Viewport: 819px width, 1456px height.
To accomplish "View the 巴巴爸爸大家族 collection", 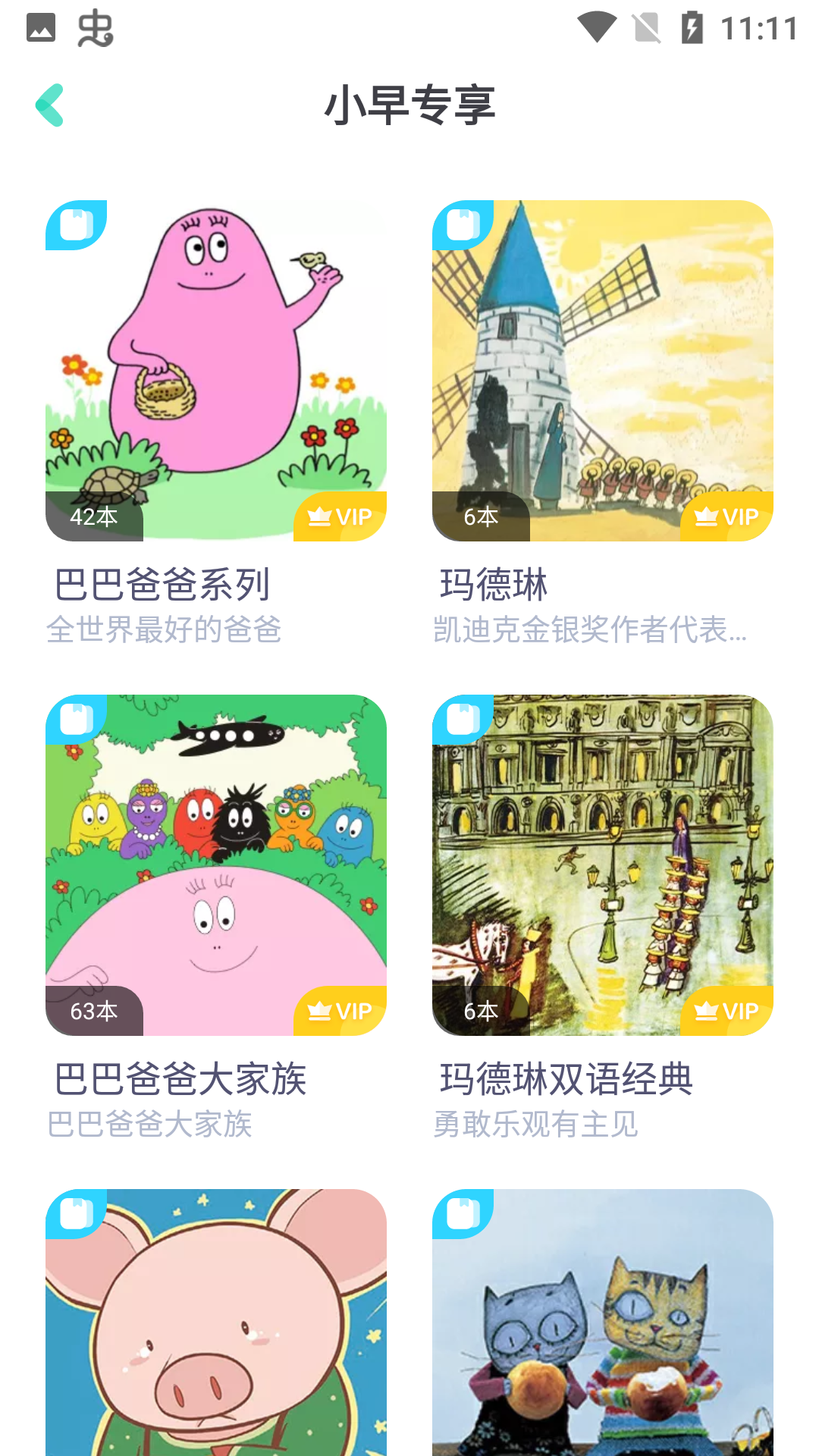I will [216, 865].
